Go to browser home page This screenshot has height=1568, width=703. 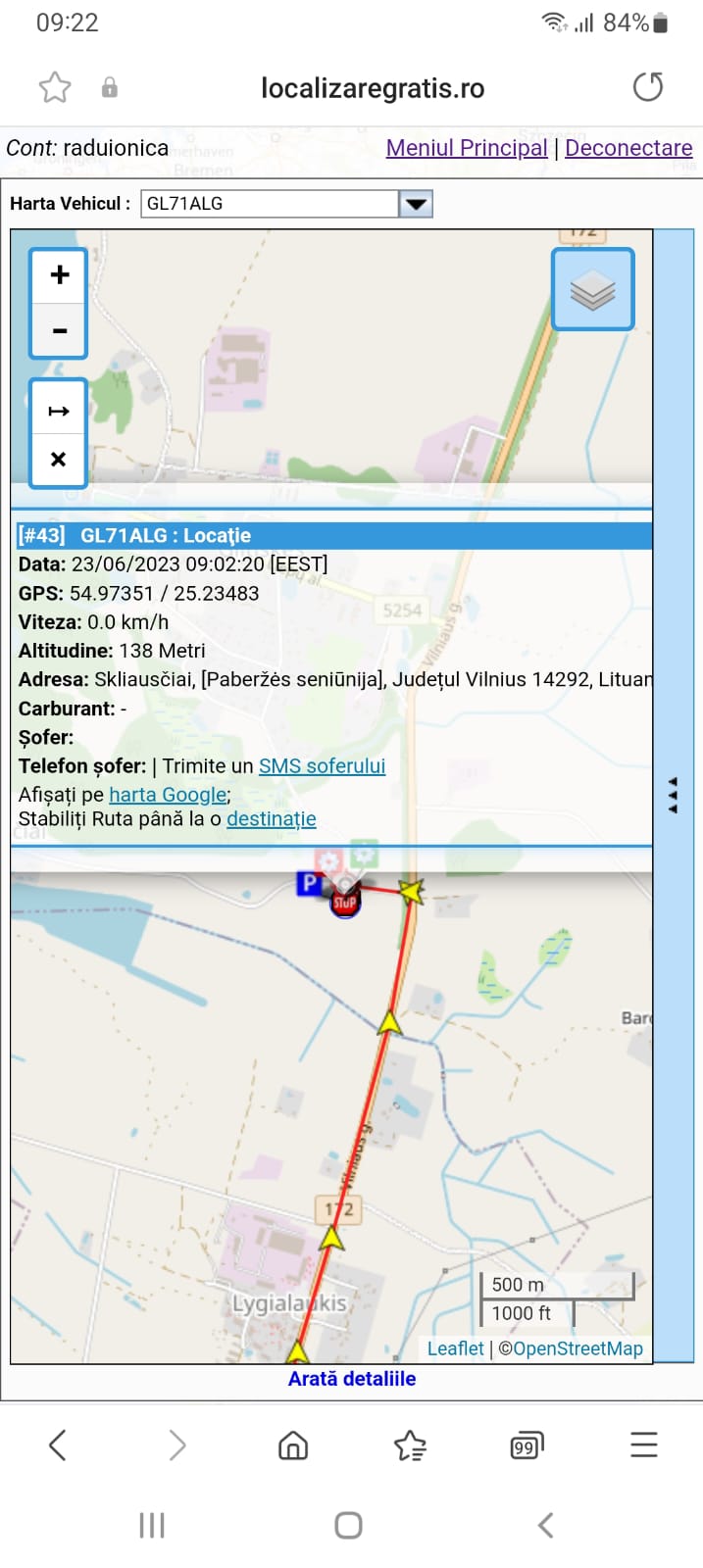(293, 1445)
